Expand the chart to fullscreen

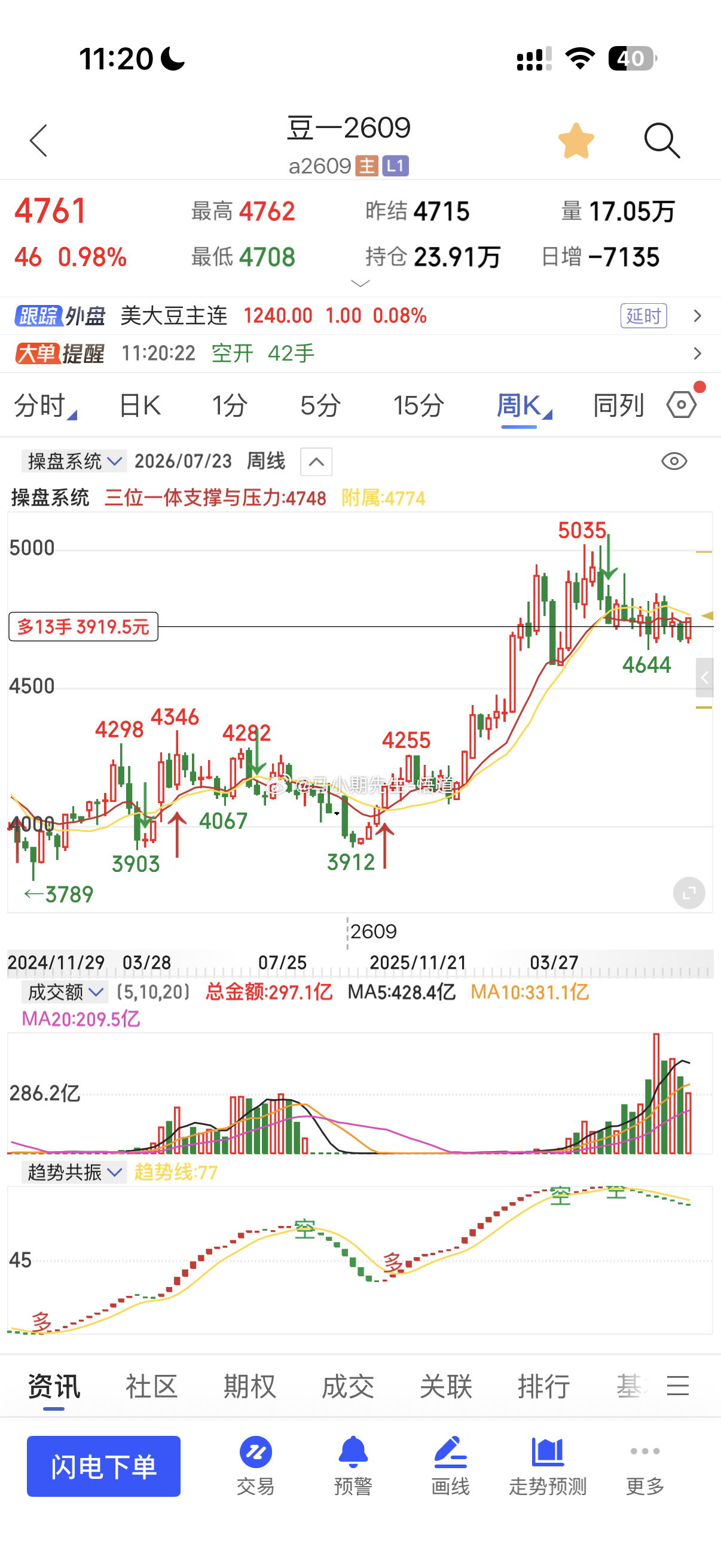689,893
